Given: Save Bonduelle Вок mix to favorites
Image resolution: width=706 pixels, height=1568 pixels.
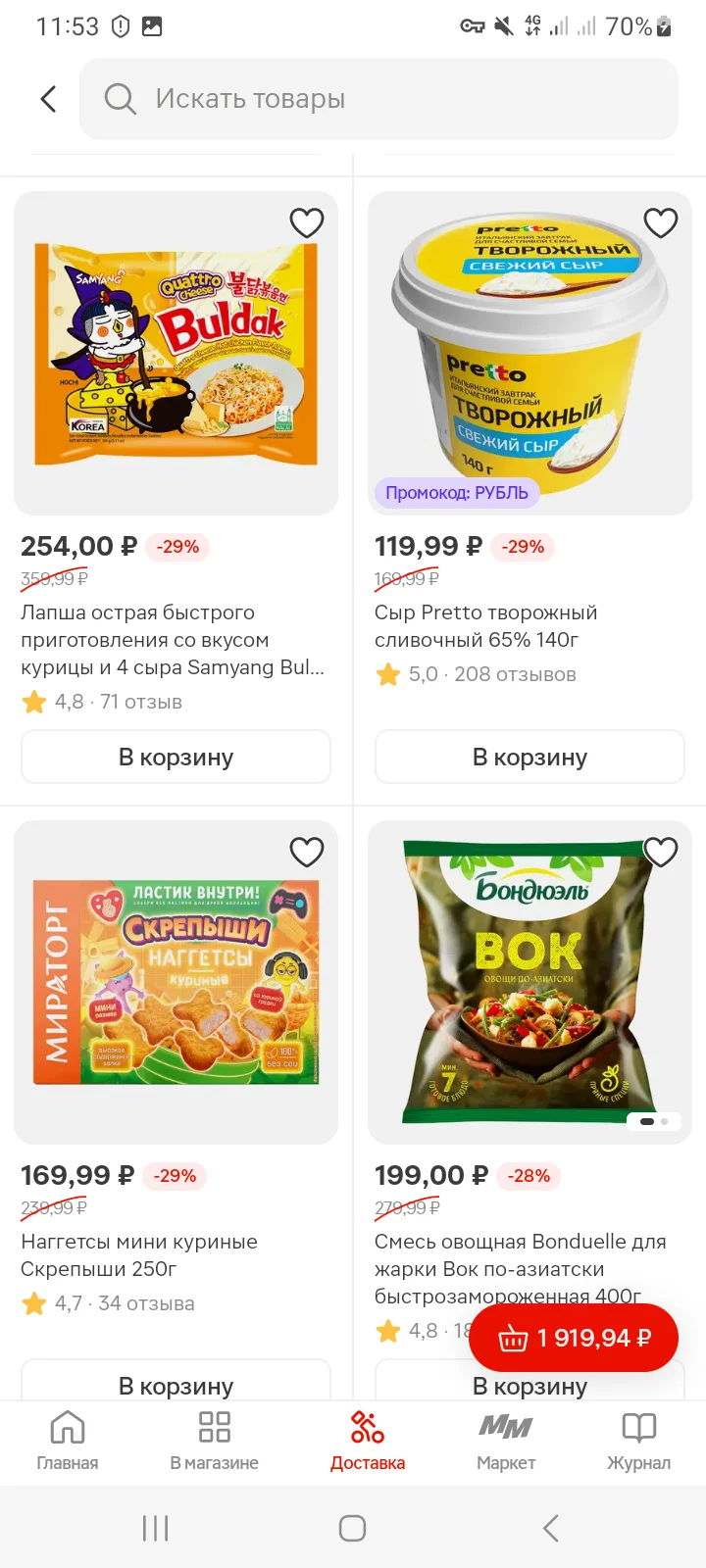Looking at the screenshot, I should tap(661, 853).
